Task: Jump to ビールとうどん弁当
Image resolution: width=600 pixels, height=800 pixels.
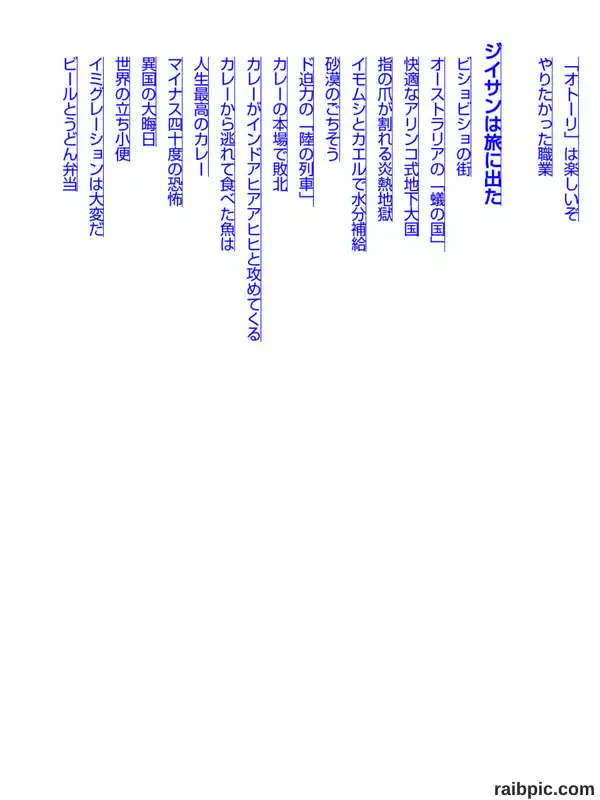Action: [x=70, y=124]
